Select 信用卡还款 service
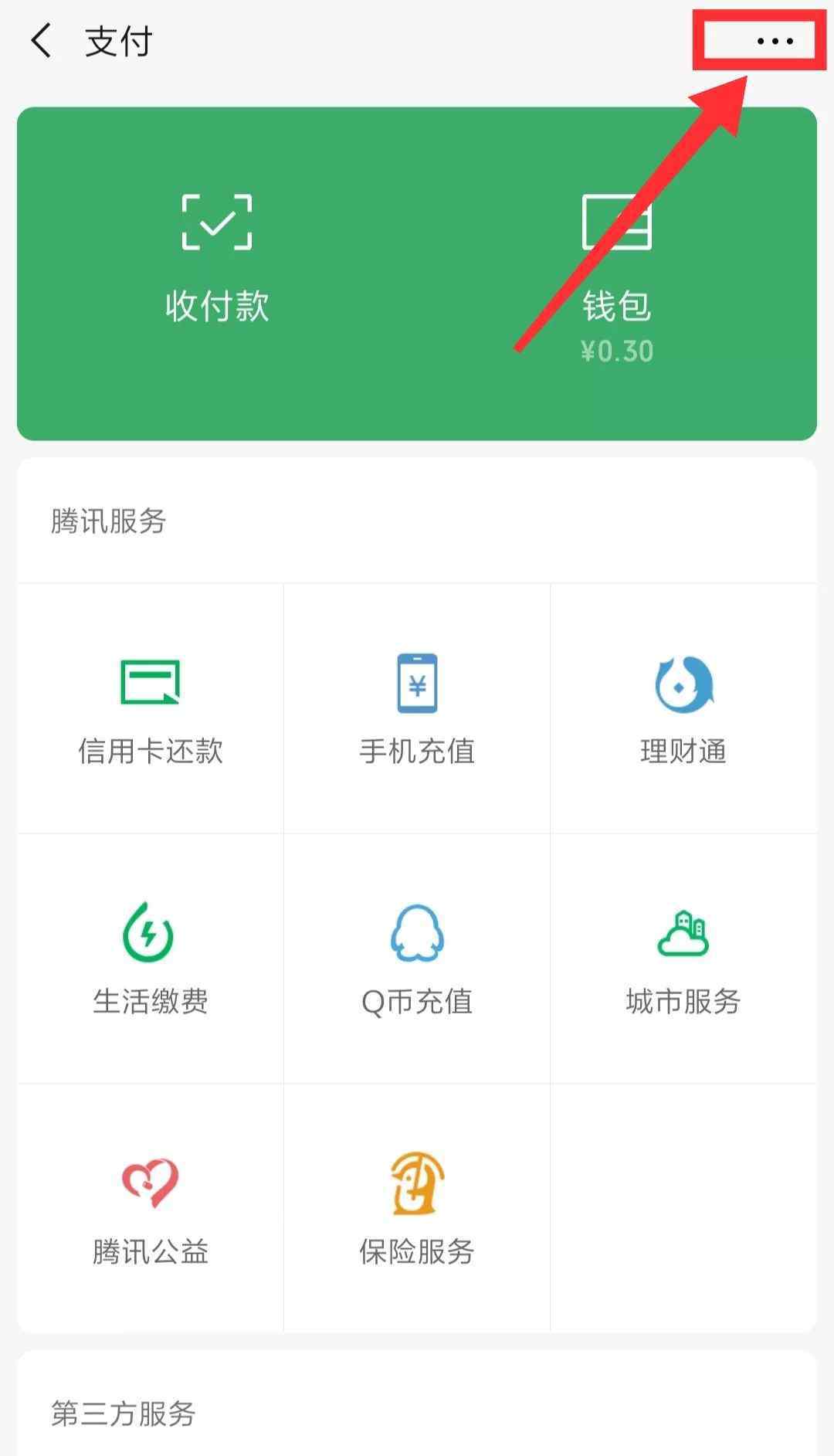Viewport: 834px width, 1456px height. click(x=151, y=709)
